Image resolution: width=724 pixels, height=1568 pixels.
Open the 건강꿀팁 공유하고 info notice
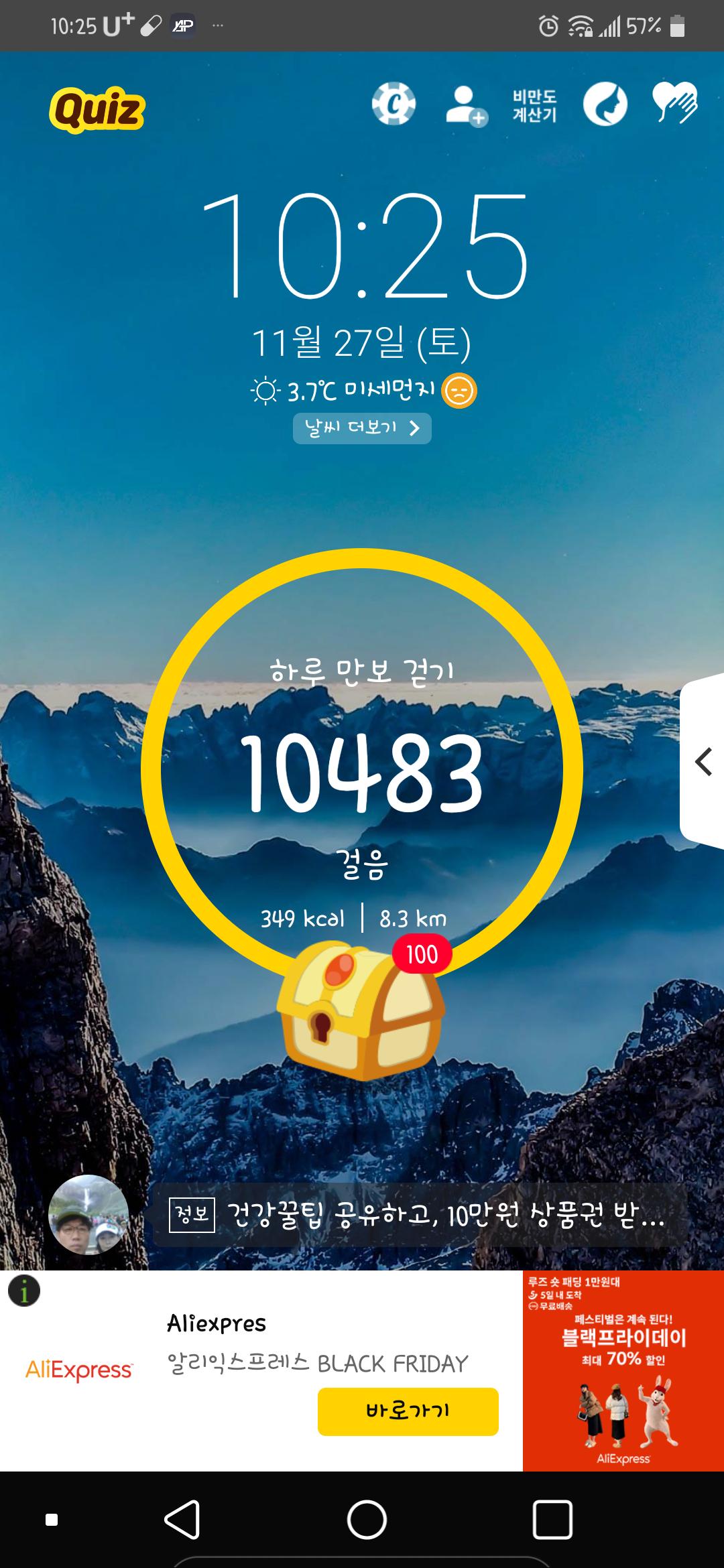[x=419, y=1214]
